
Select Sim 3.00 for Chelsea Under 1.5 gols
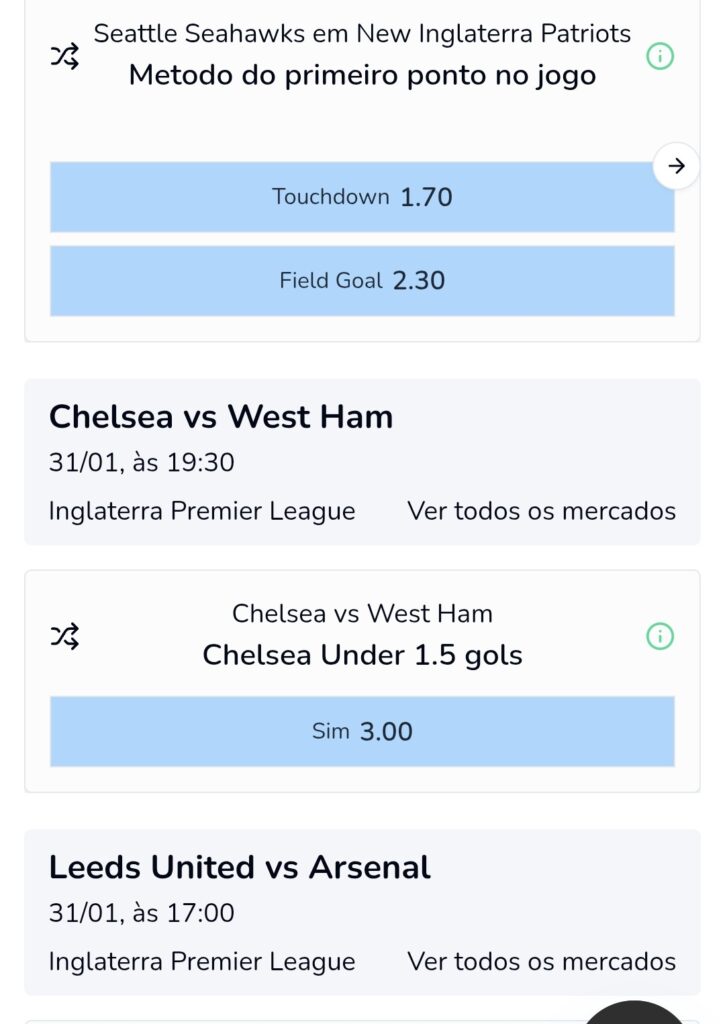point(362,731)
